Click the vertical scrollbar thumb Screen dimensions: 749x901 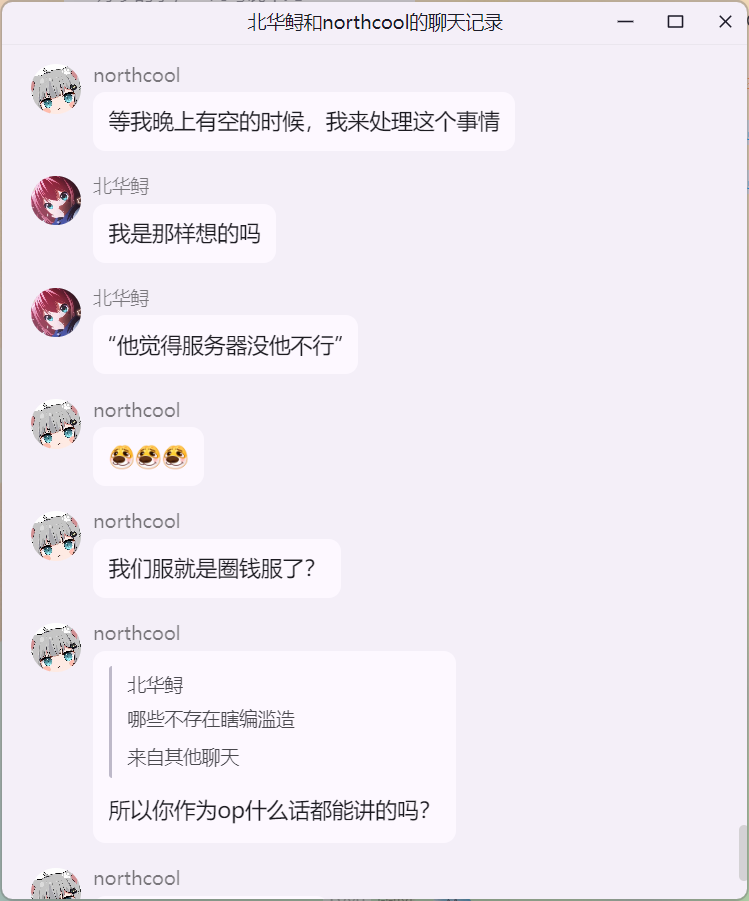[742, 852]
